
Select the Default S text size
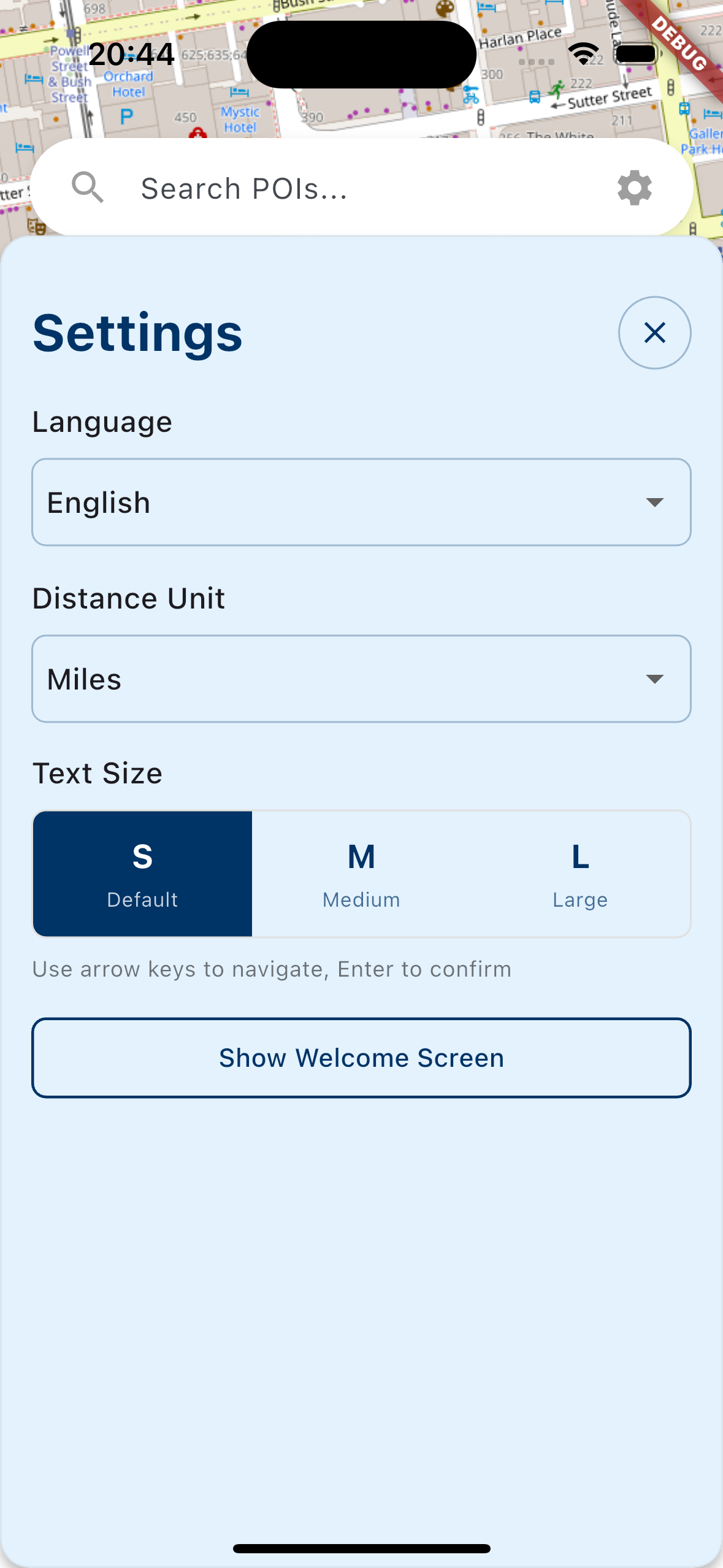pyautogui.click(x=142, y=872)
